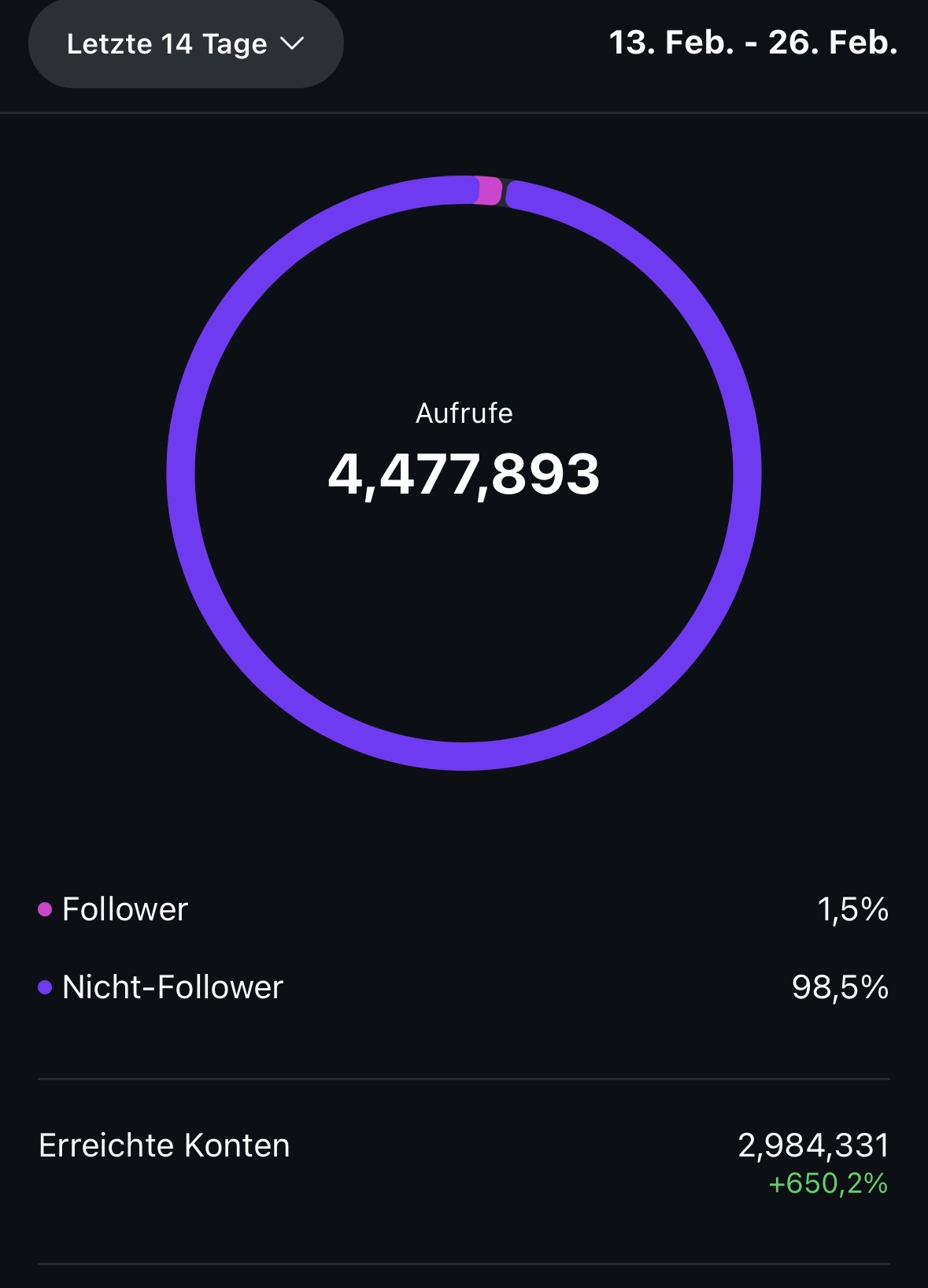The width and height of the screenshot is (928, 1288).
Task: Select the purple Nicht-Follower legend dot
Action: pyautogui.click(x=44, y=986)
